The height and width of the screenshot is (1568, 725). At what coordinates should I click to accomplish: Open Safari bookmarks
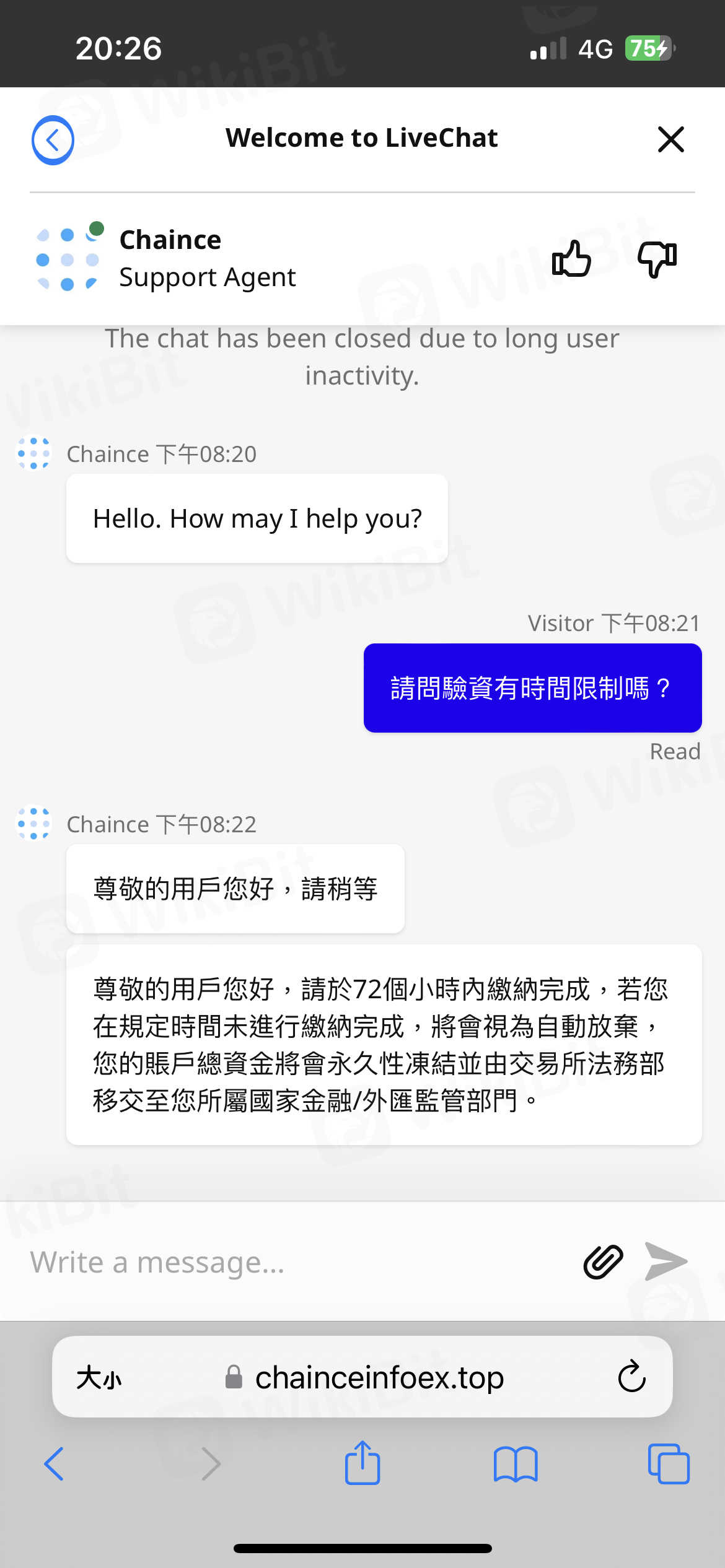click(516, 1464)
